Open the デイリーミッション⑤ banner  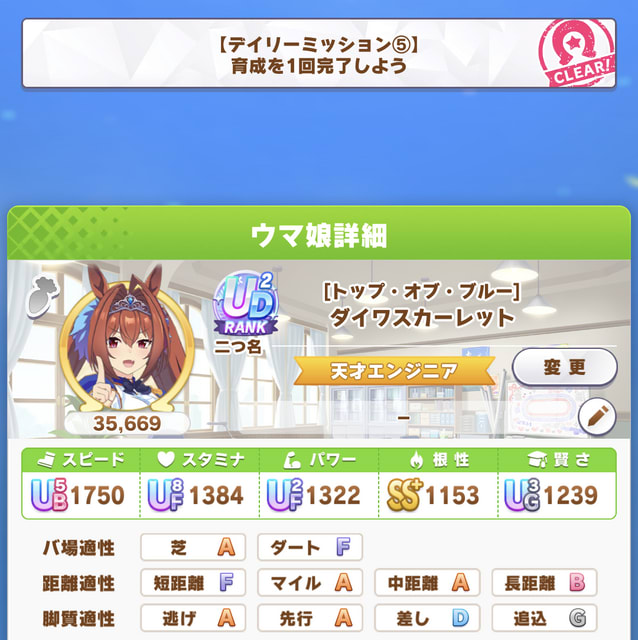[x=319, y=54]
